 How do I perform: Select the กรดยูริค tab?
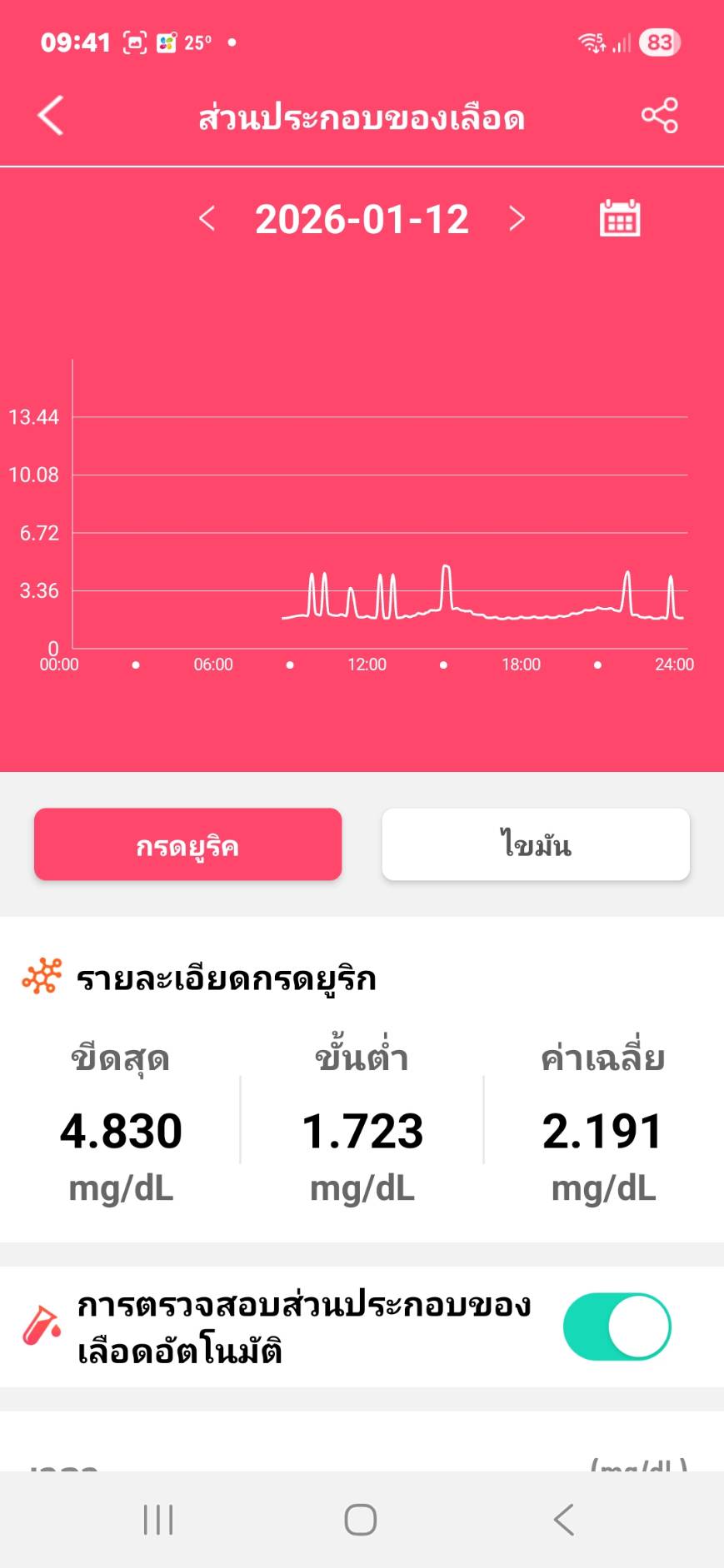coord(187,844)
